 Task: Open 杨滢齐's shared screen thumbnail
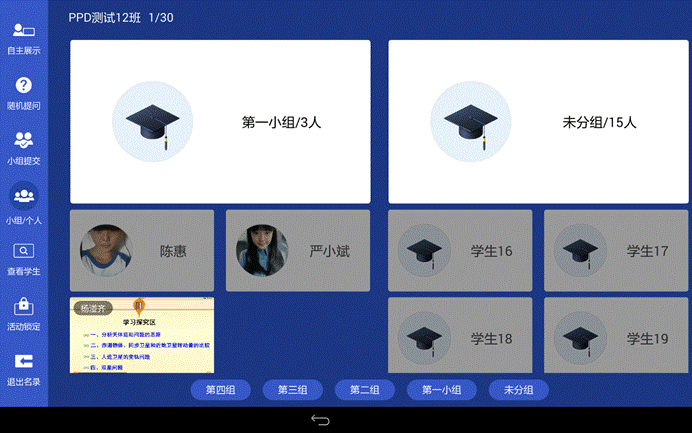(142, 335)
